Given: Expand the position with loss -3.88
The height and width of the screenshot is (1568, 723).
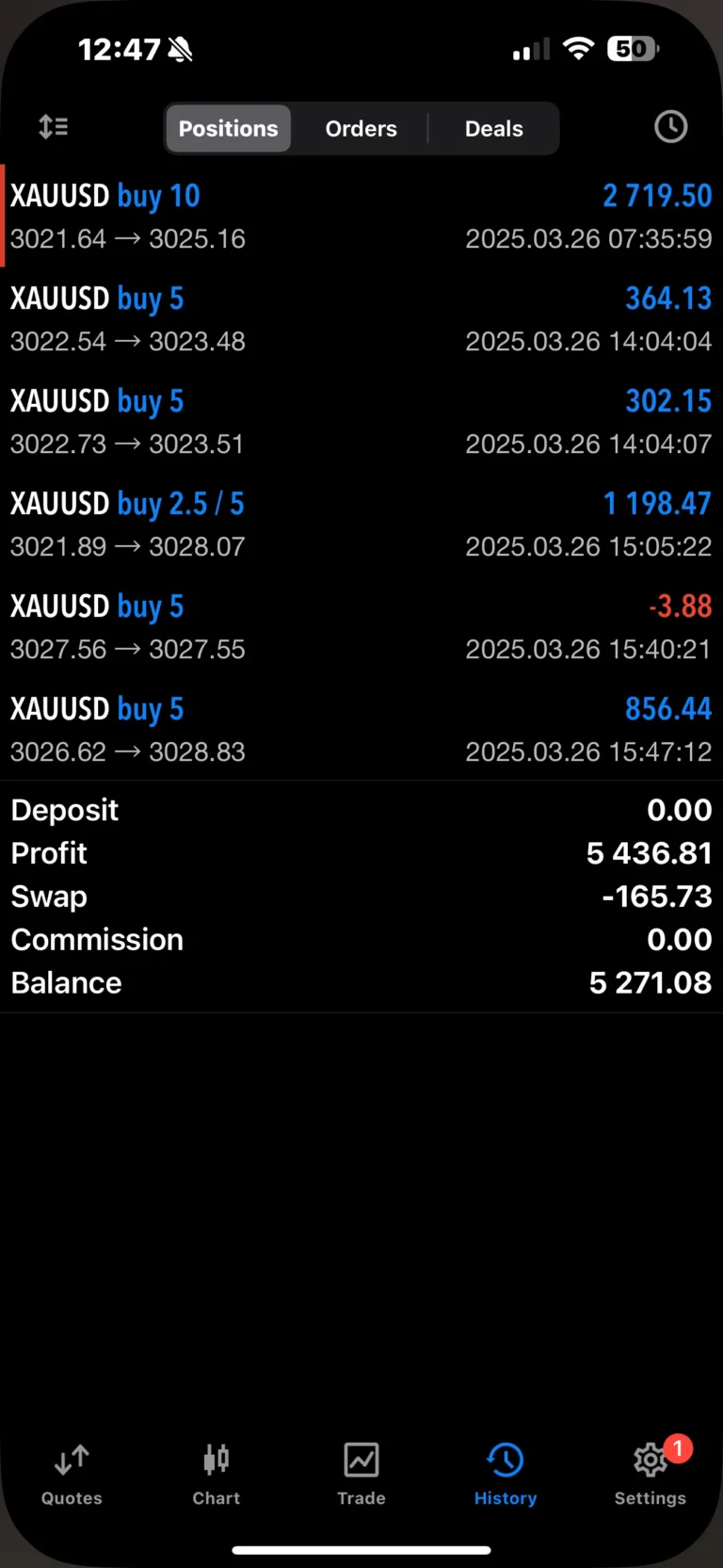Looking at the screenshot, I should click(361, 627).
